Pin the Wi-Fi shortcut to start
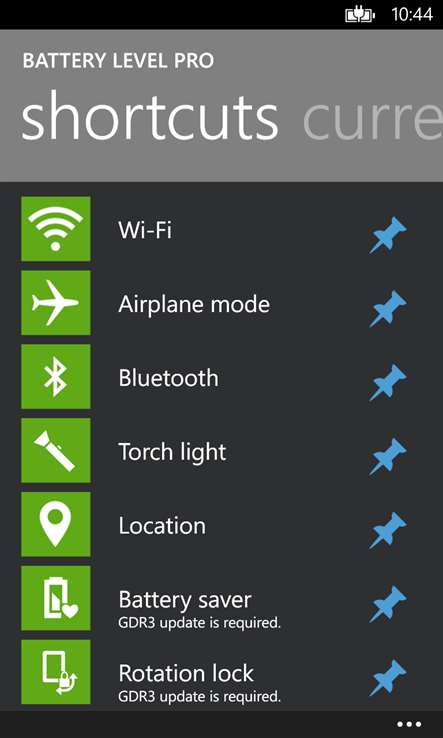 point(387,235)
